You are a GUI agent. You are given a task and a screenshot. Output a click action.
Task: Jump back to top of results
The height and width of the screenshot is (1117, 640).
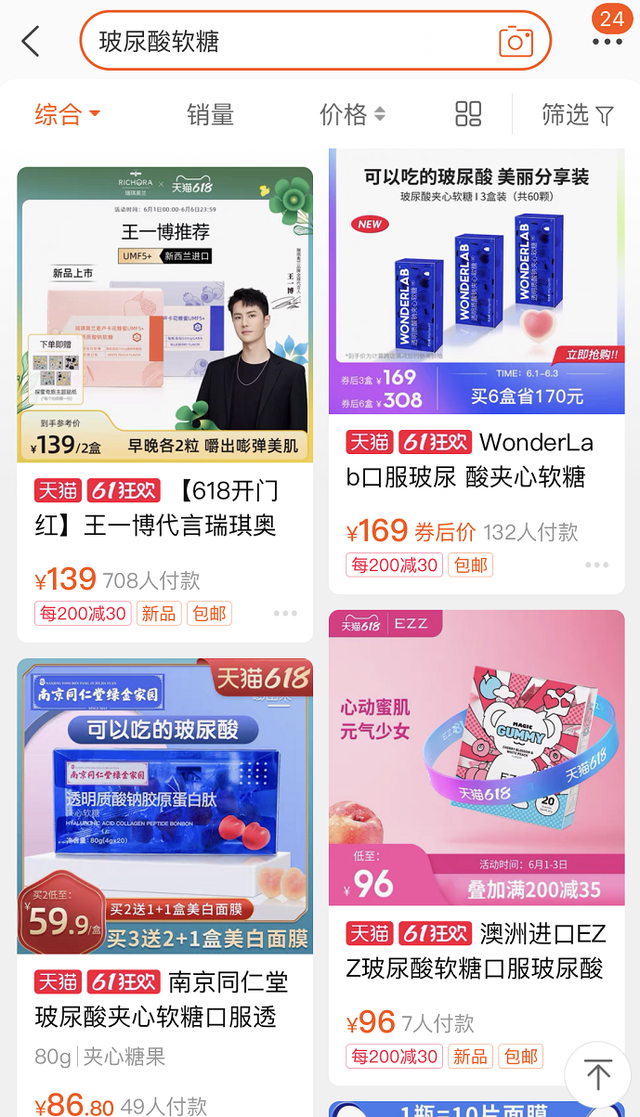click(598, 1075)
